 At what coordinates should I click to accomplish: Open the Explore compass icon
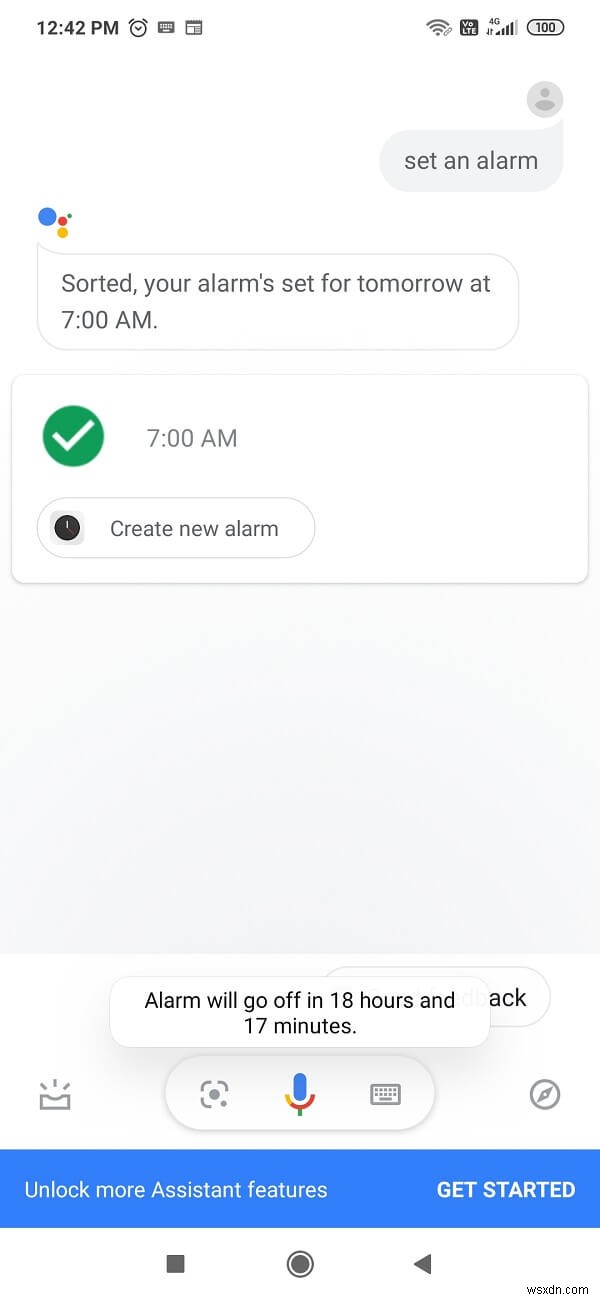[x=544, y=1095]
